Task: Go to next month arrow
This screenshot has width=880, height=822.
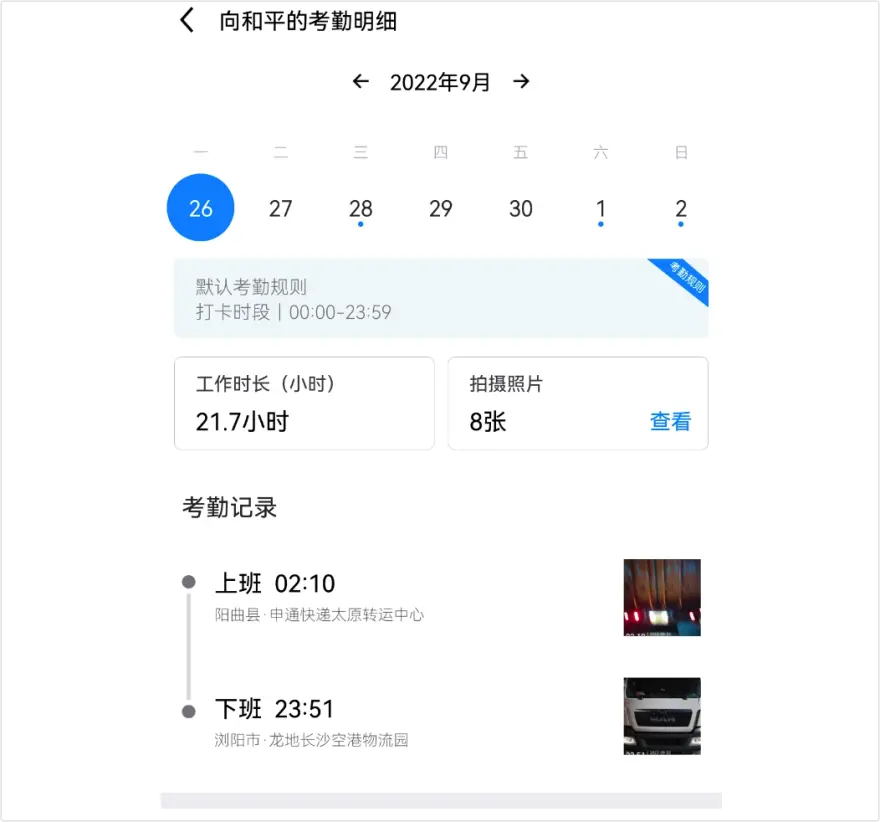Action: [521, 82]
